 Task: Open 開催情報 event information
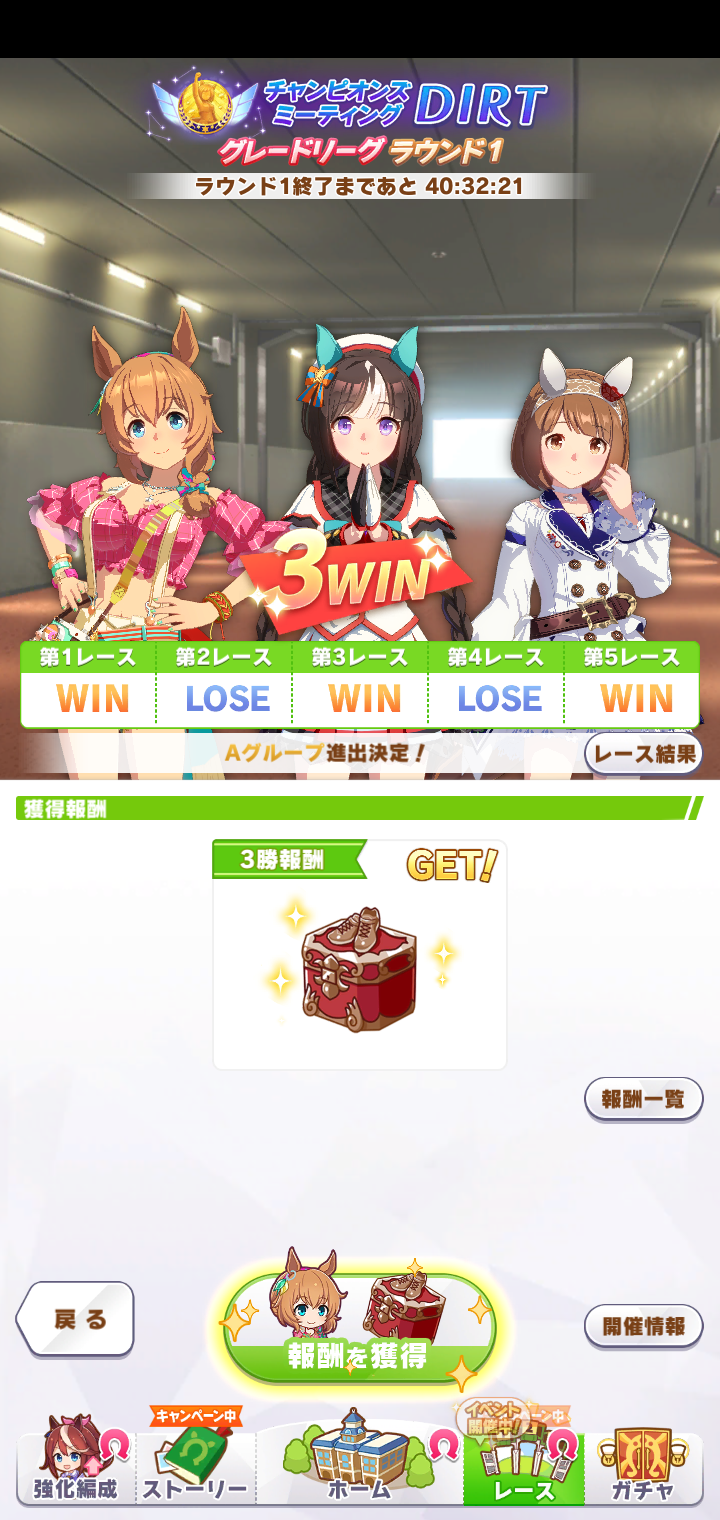(x=643, y=1326)
